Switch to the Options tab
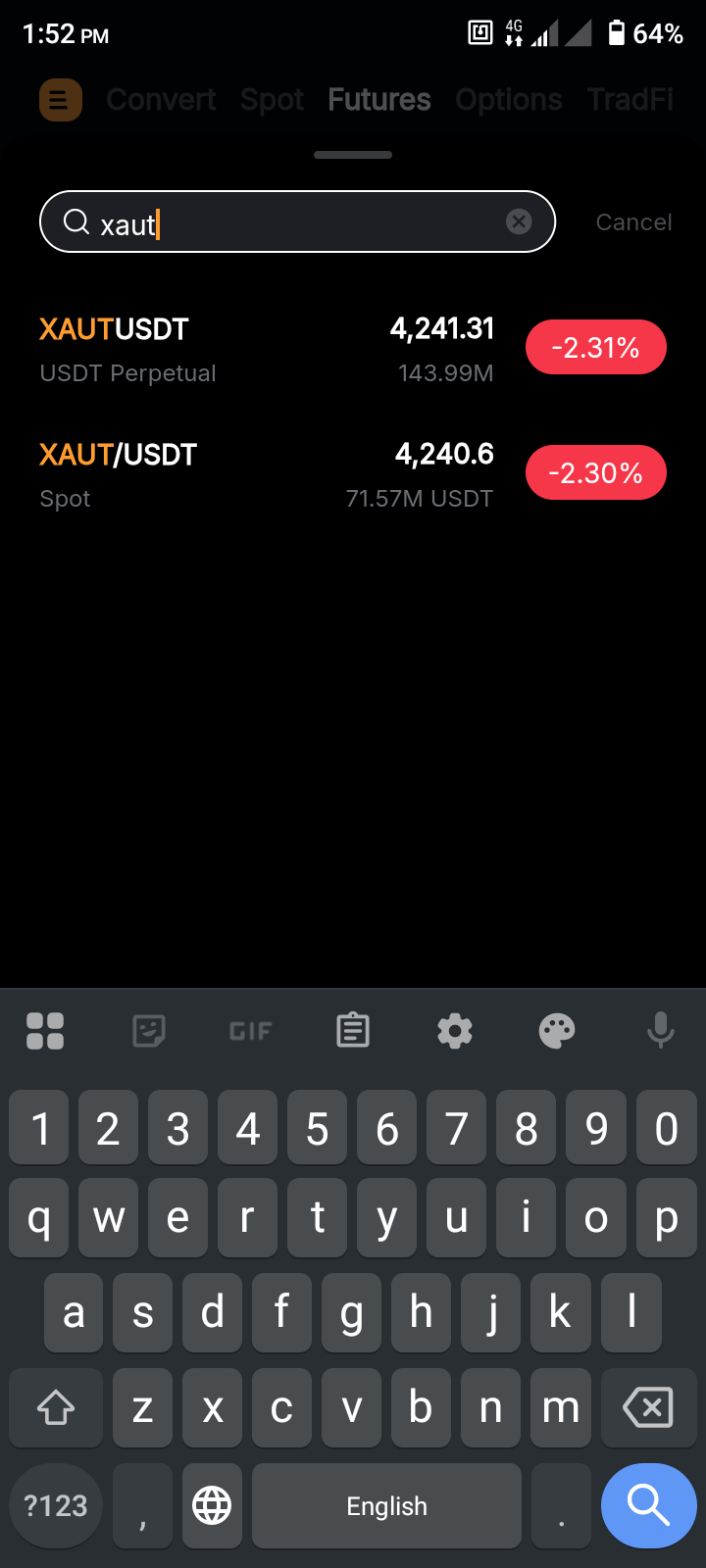 point(508,99)
